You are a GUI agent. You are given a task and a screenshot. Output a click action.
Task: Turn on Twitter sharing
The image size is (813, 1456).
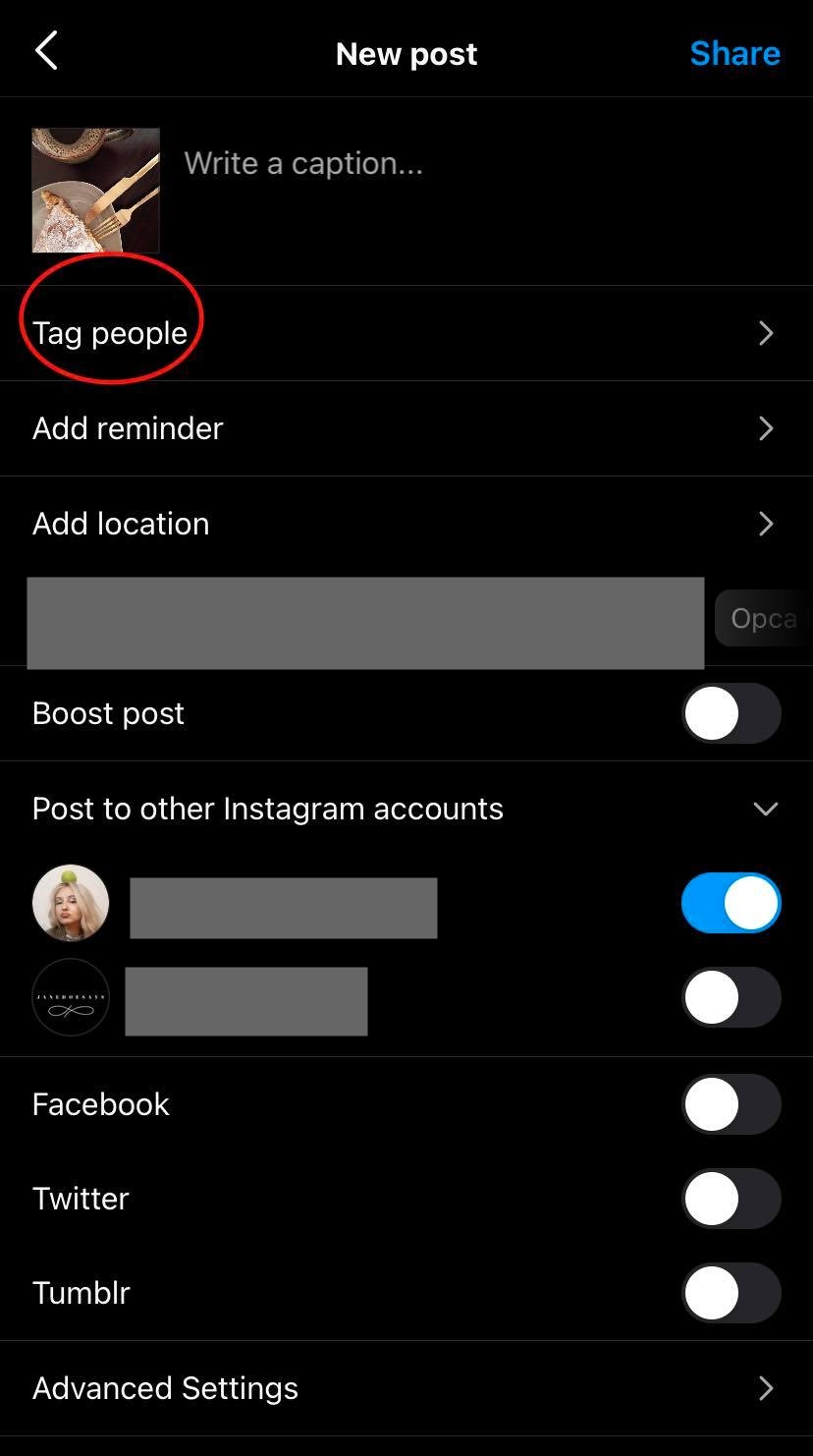(732, 1199)
